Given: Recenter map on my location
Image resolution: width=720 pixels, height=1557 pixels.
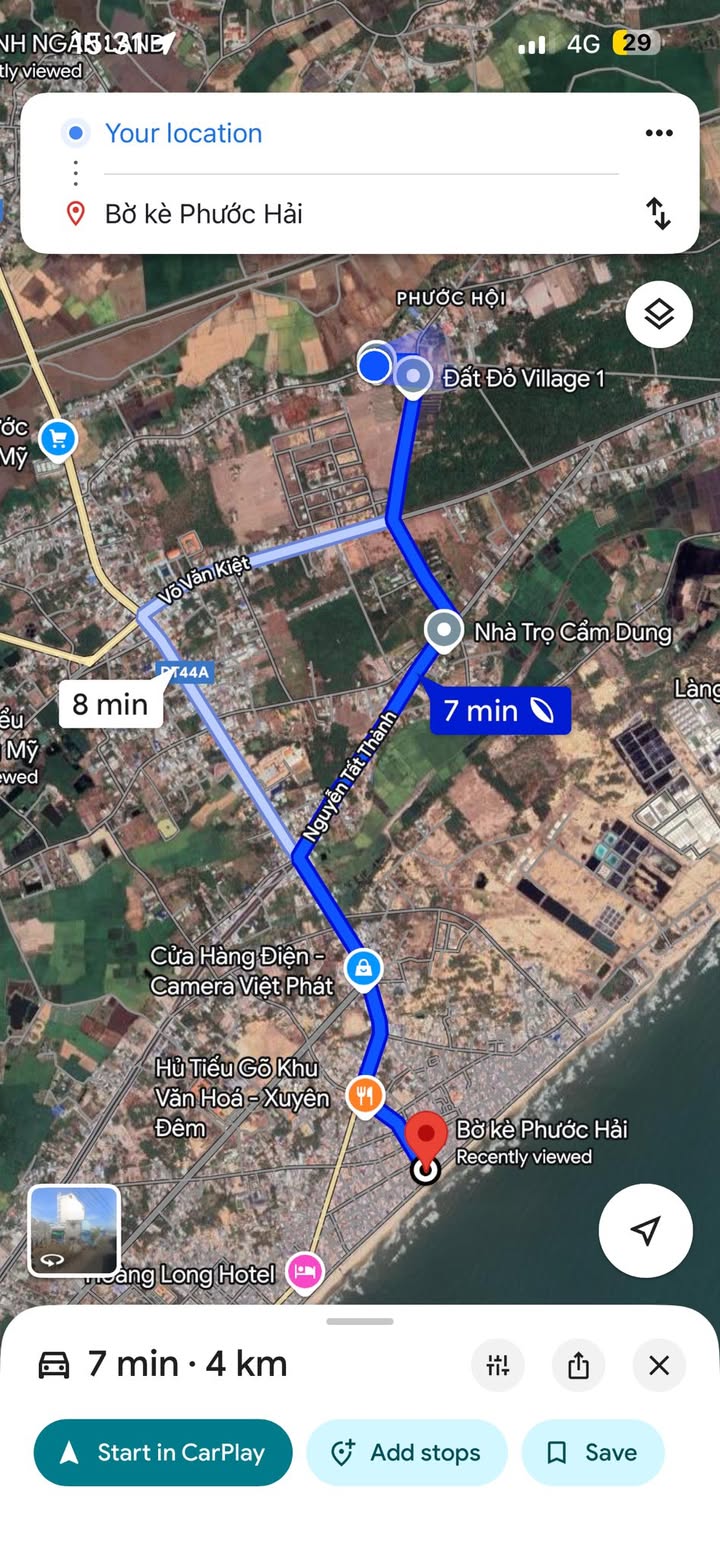Looking at the screenshot, I should click(645, 1230).
